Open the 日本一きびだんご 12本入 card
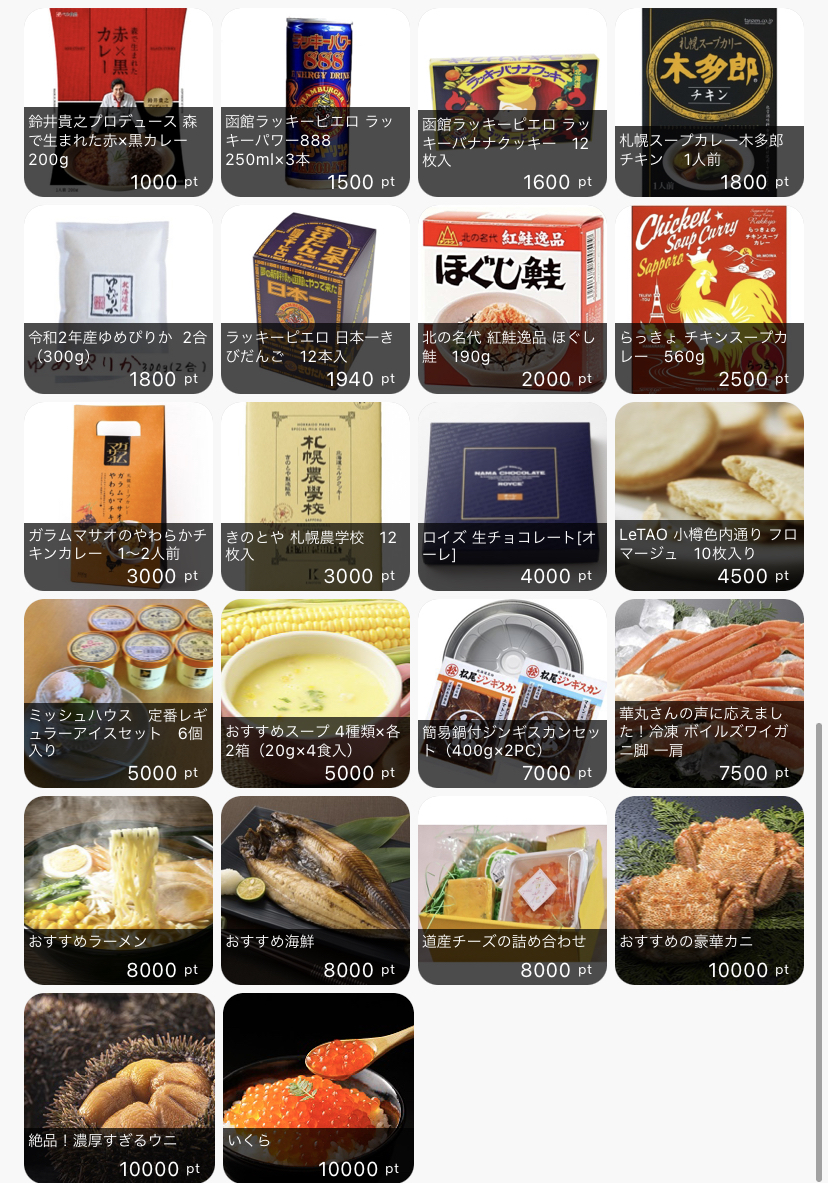The width and height of the screenshot is (828, 1183). click(x=315, y=299)
